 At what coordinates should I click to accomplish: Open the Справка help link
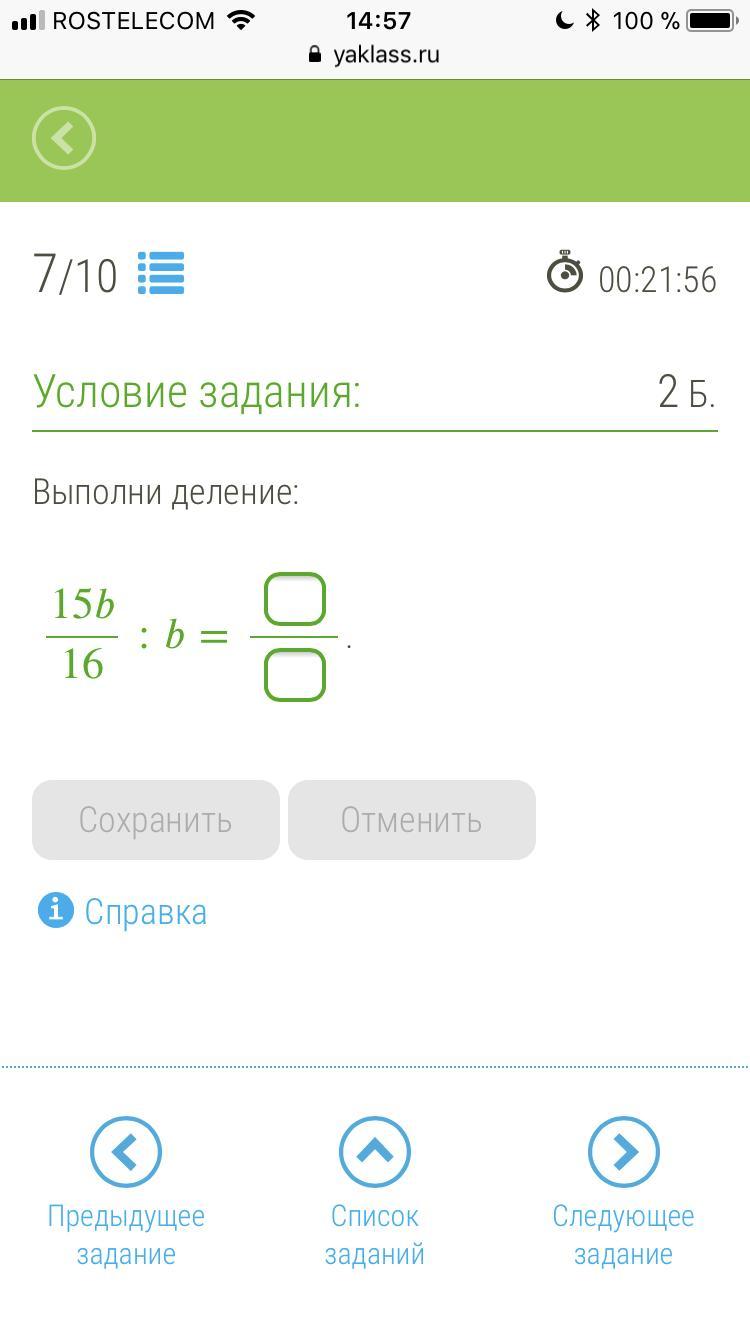144,912
